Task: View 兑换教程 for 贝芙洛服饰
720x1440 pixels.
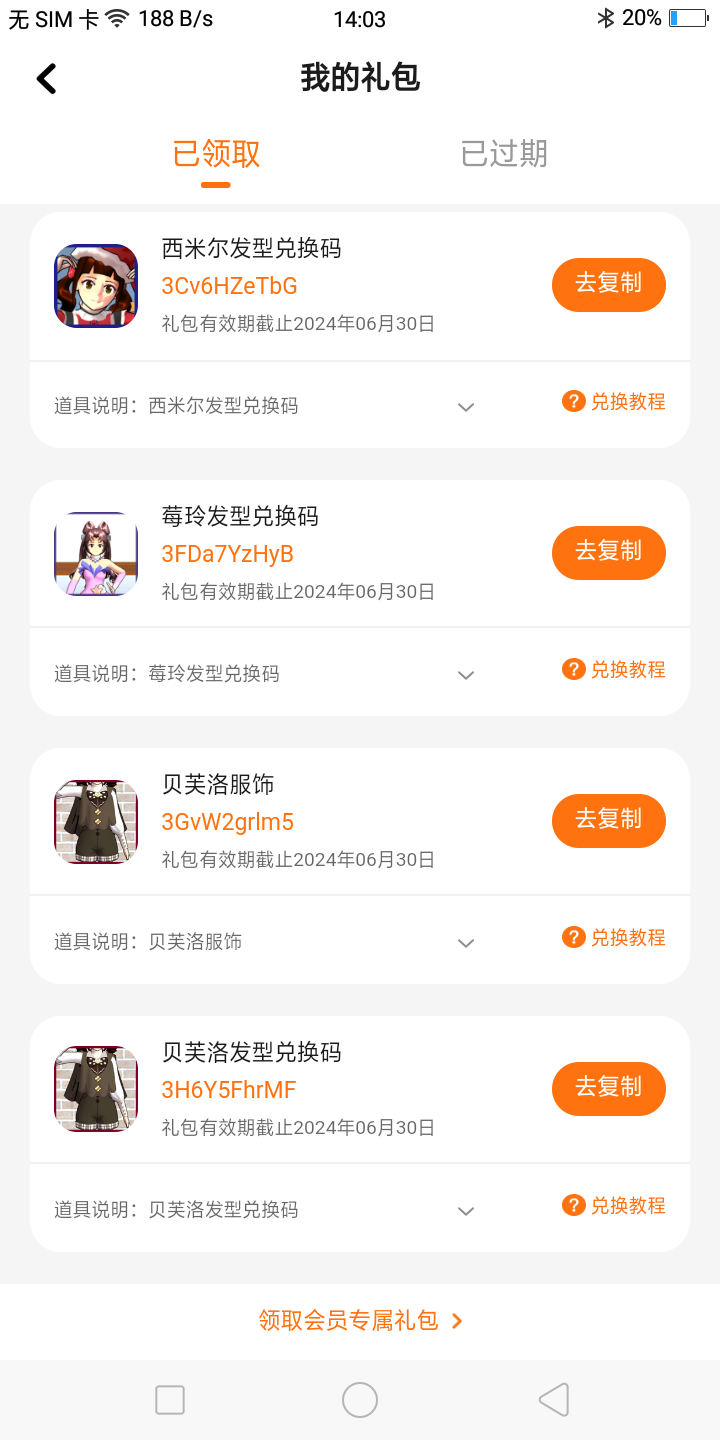Action: coord(614,938)
